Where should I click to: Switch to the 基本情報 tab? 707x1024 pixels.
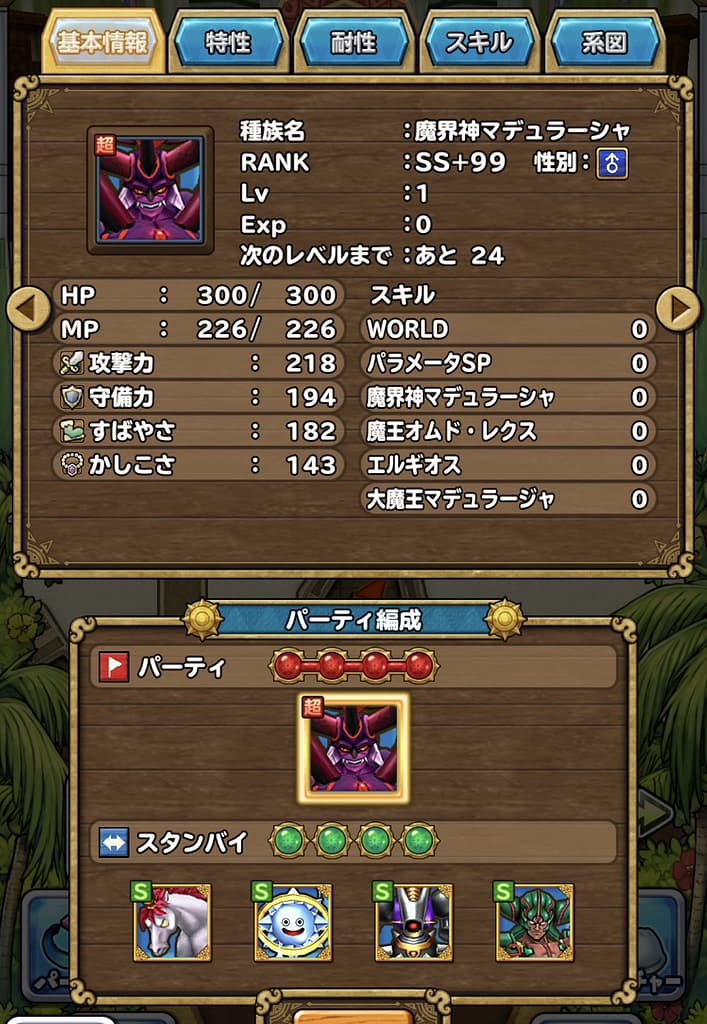[x=102, y=42]
